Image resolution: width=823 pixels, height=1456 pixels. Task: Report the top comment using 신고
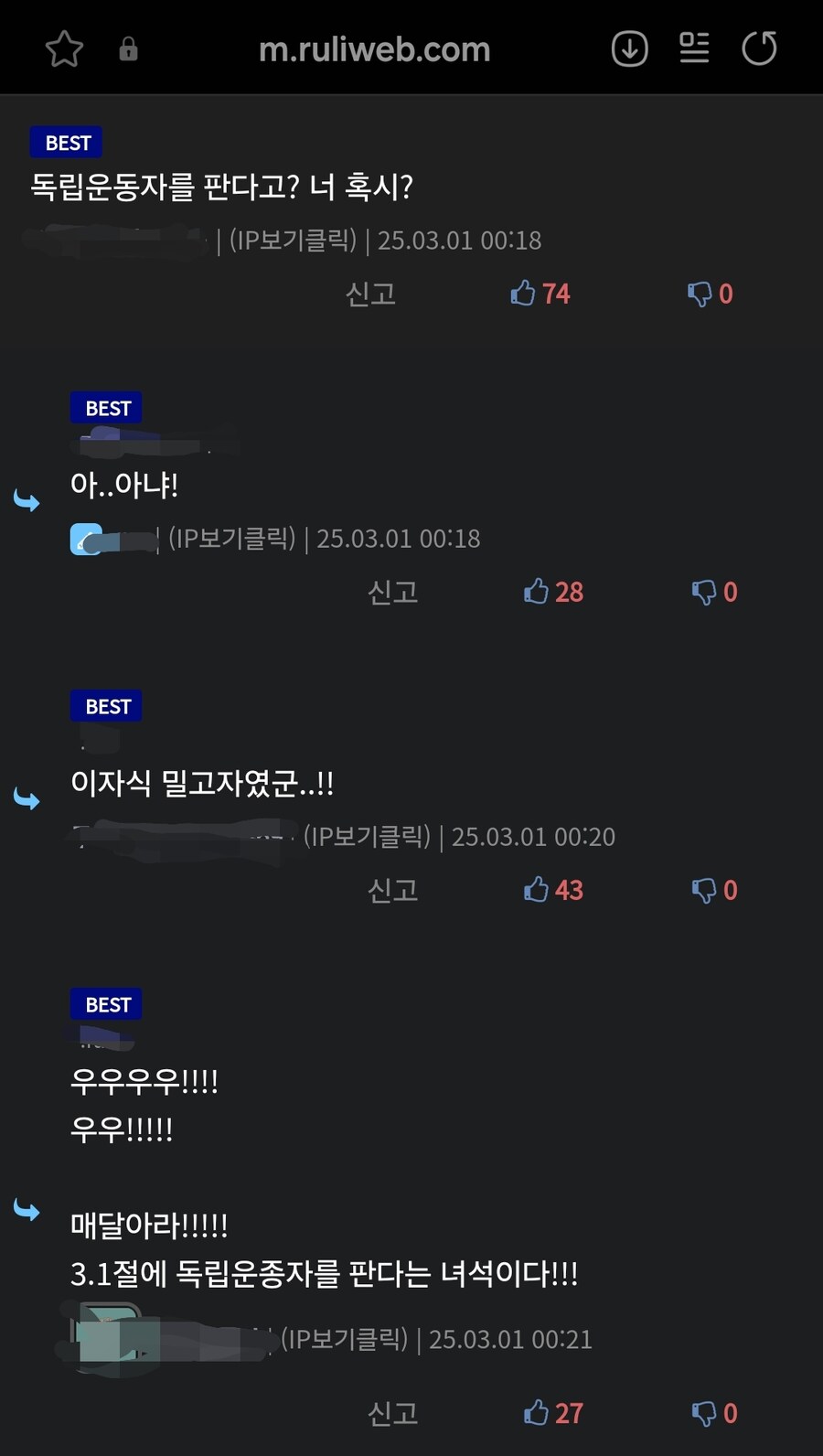pos(370,294)
